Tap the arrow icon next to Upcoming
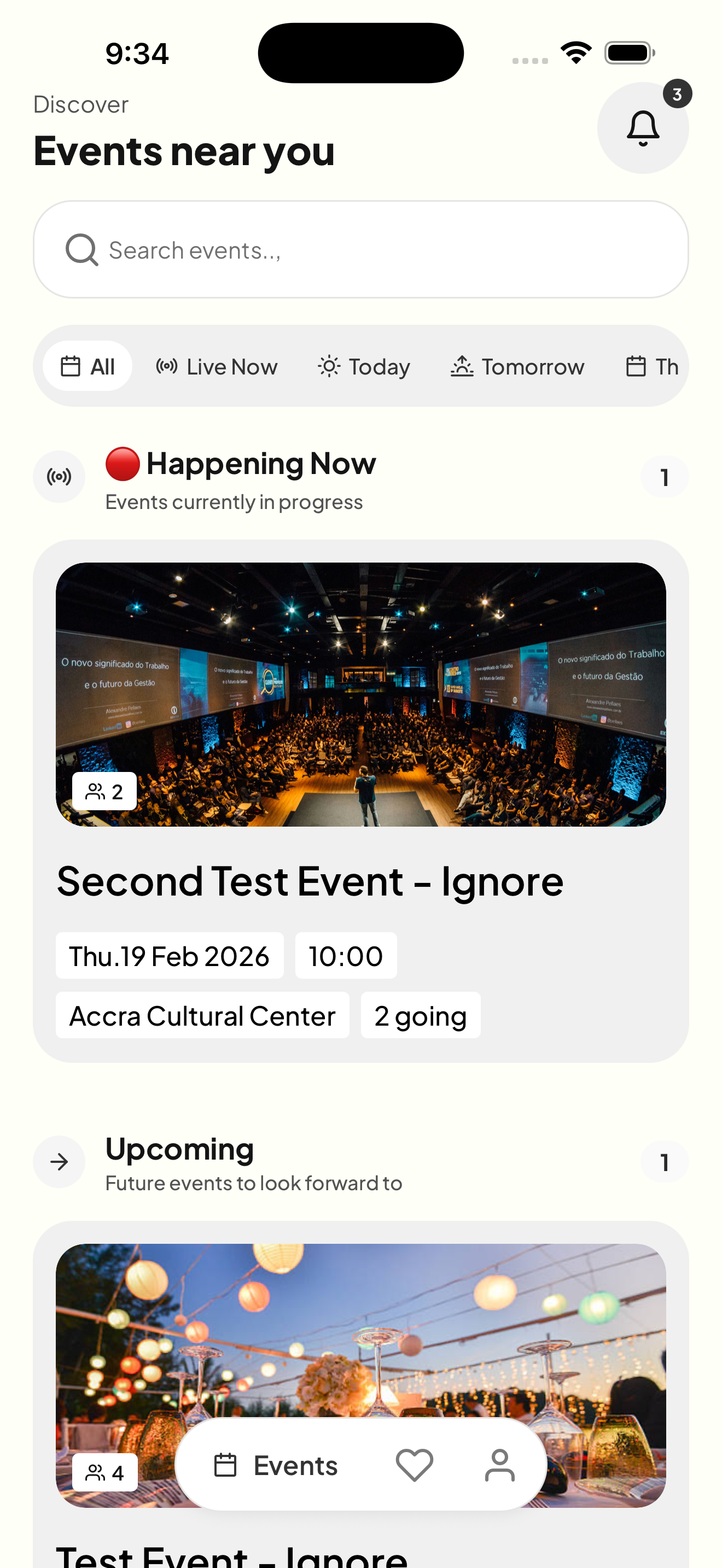The image size is (722, 1568). point(59,1161)
